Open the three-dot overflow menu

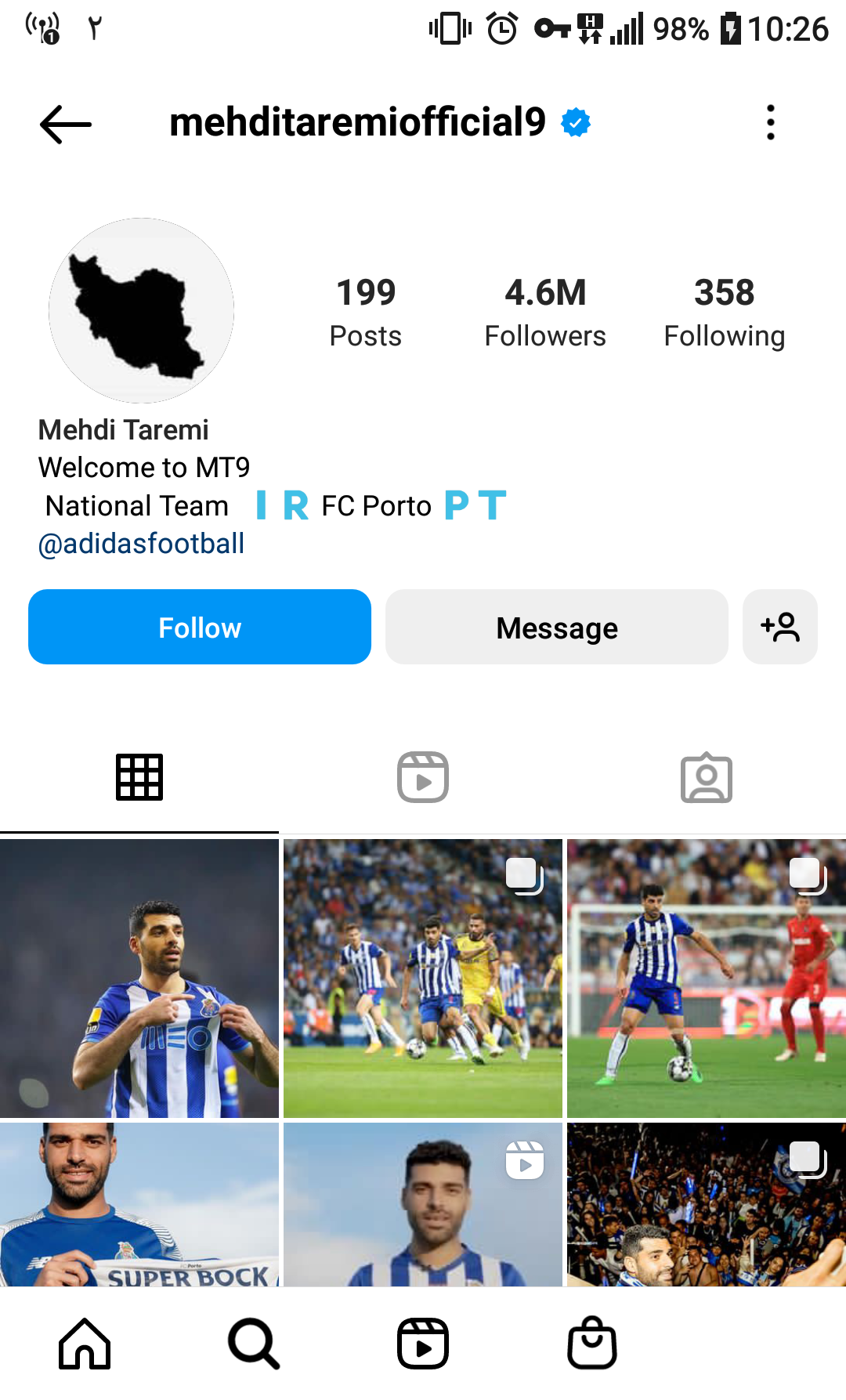pyautogui.click(x=771, y=123)
